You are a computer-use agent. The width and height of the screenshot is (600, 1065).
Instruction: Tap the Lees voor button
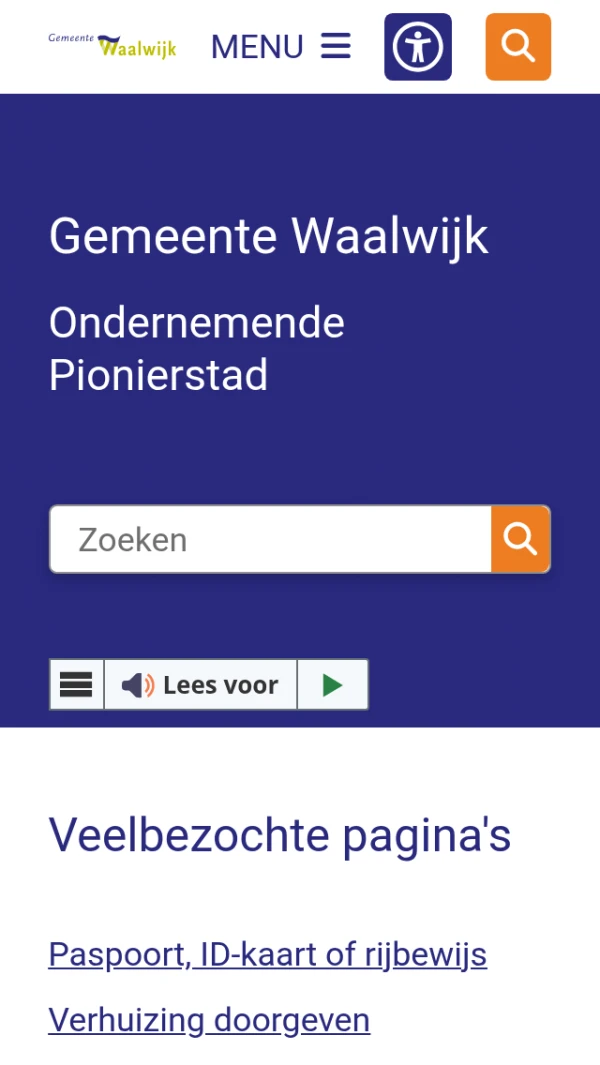201,685
